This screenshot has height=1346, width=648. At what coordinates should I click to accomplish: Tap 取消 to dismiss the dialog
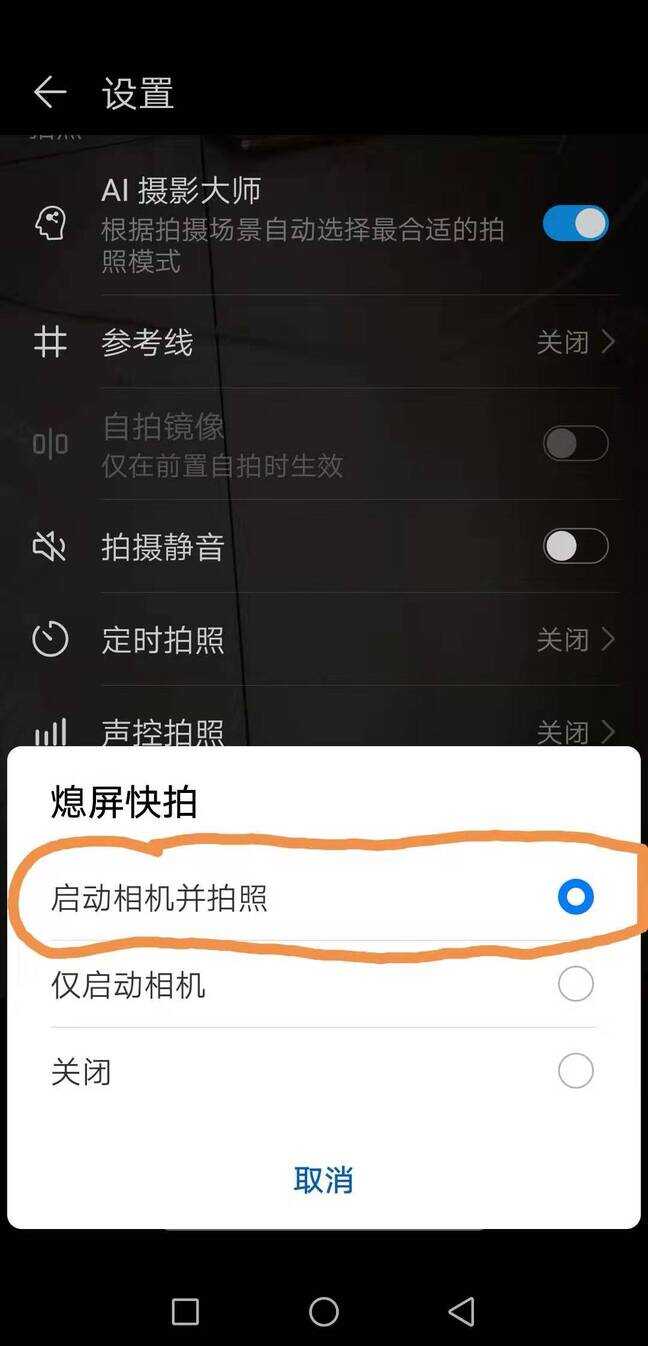[x=323, y=1180]
